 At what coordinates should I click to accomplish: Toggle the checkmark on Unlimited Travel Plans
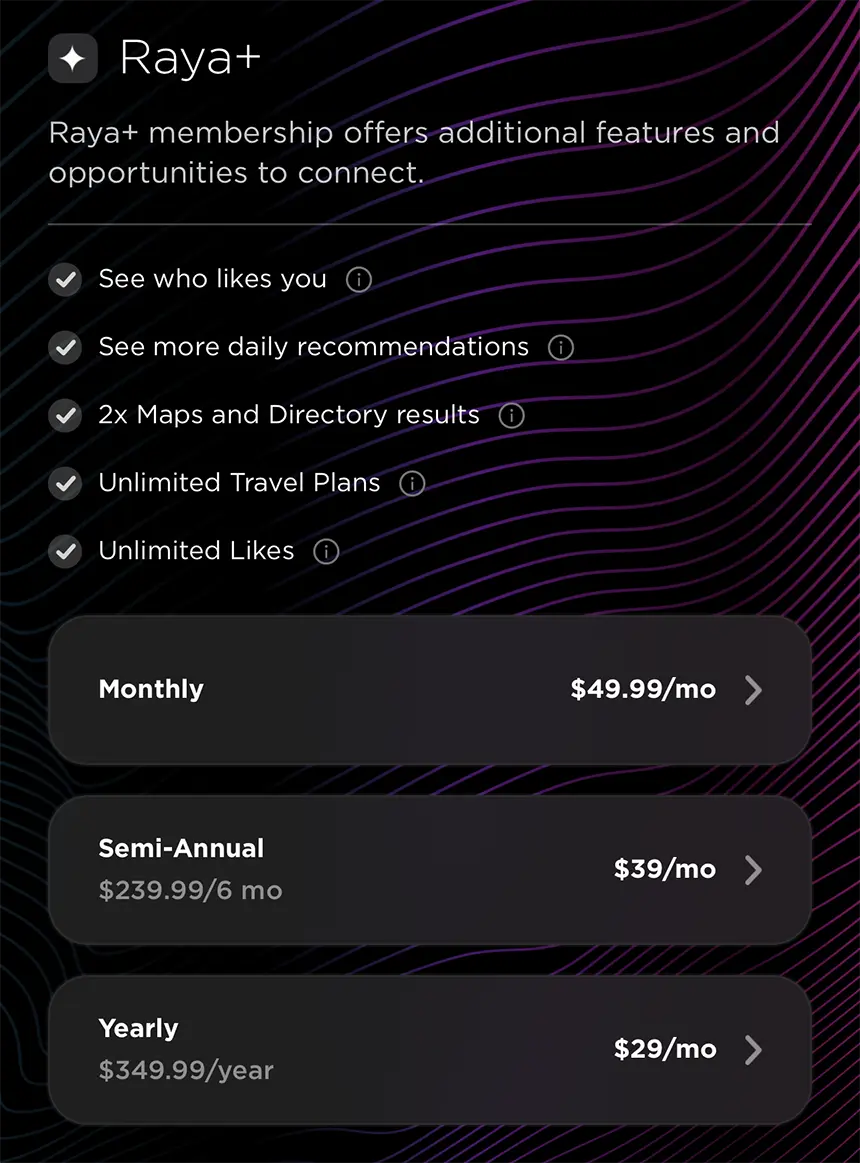click(x=64, y=484)
